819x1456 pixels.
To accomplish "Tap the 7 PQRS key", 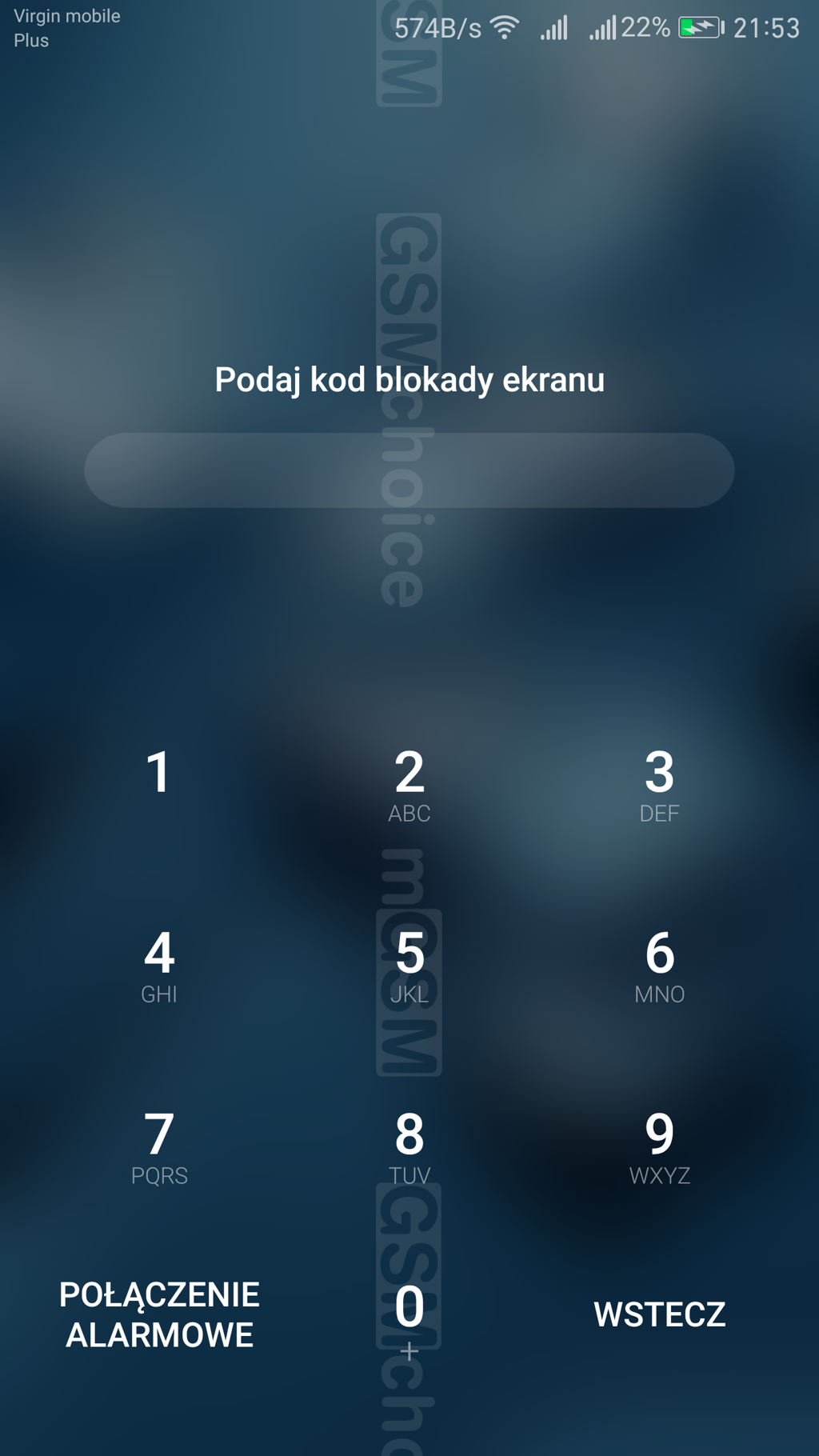I will tap(159, 1146).
